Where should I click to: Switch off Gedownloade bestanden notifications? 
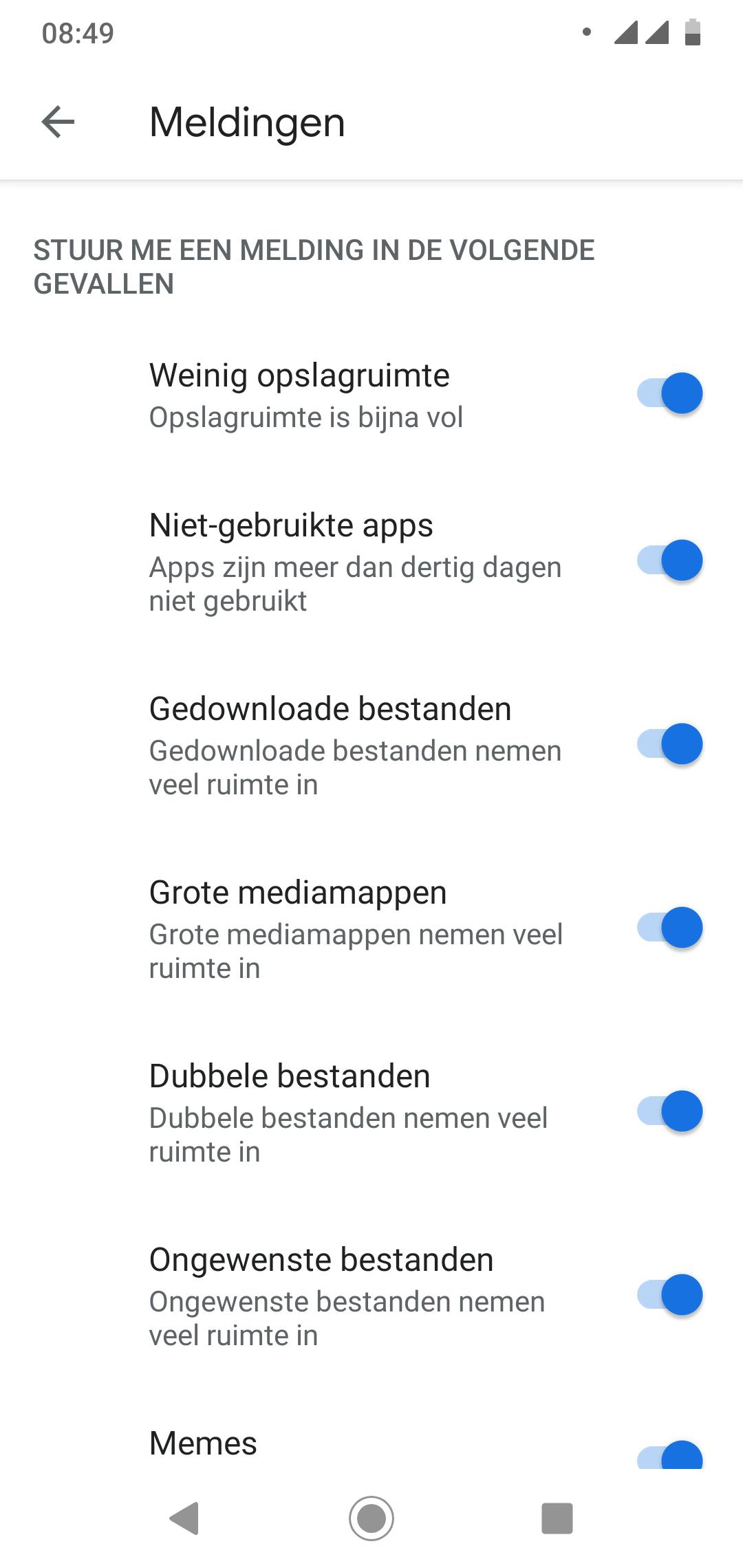pyautogui.click(x=669, y=744)
